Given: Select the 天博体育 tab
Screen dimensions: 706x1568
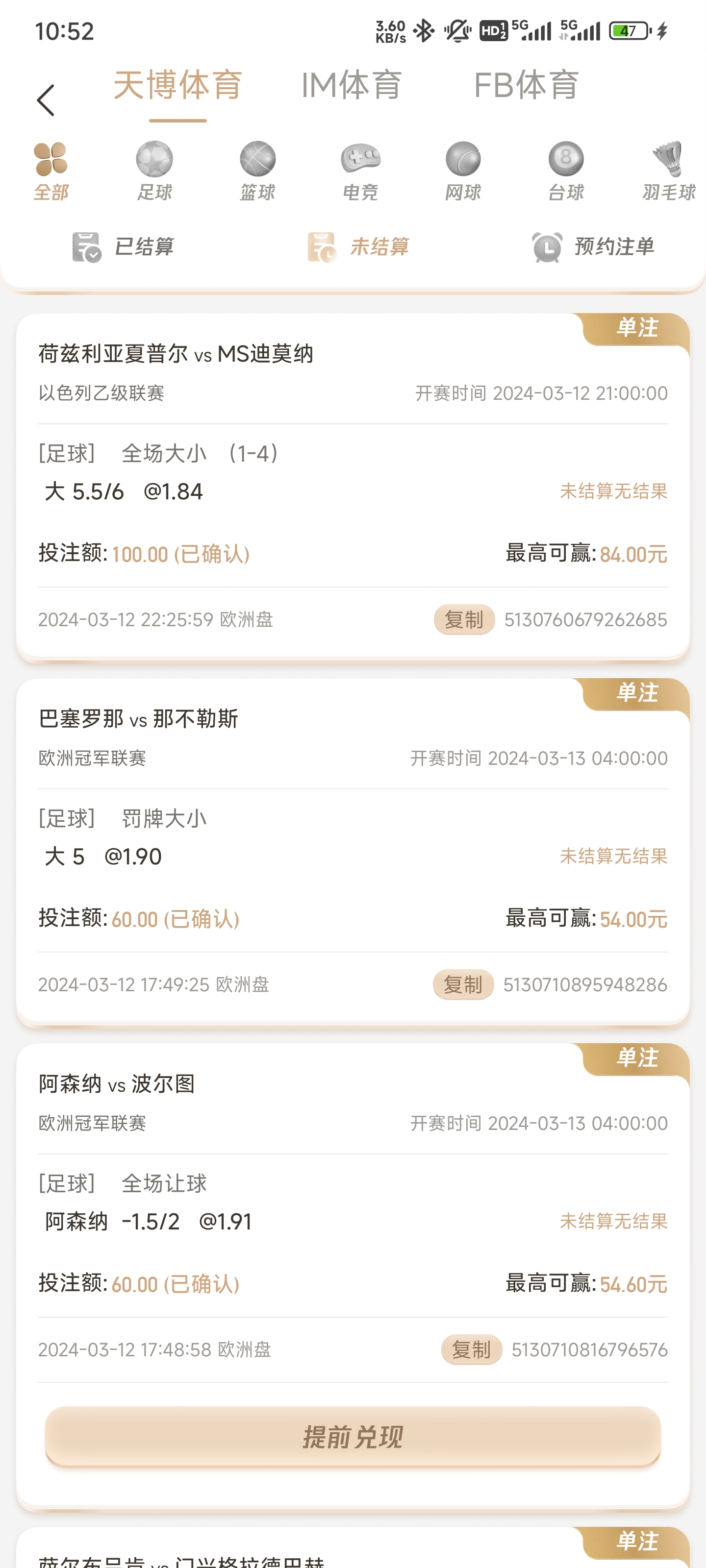Looking at the screenshot, I should click(178, 85).
